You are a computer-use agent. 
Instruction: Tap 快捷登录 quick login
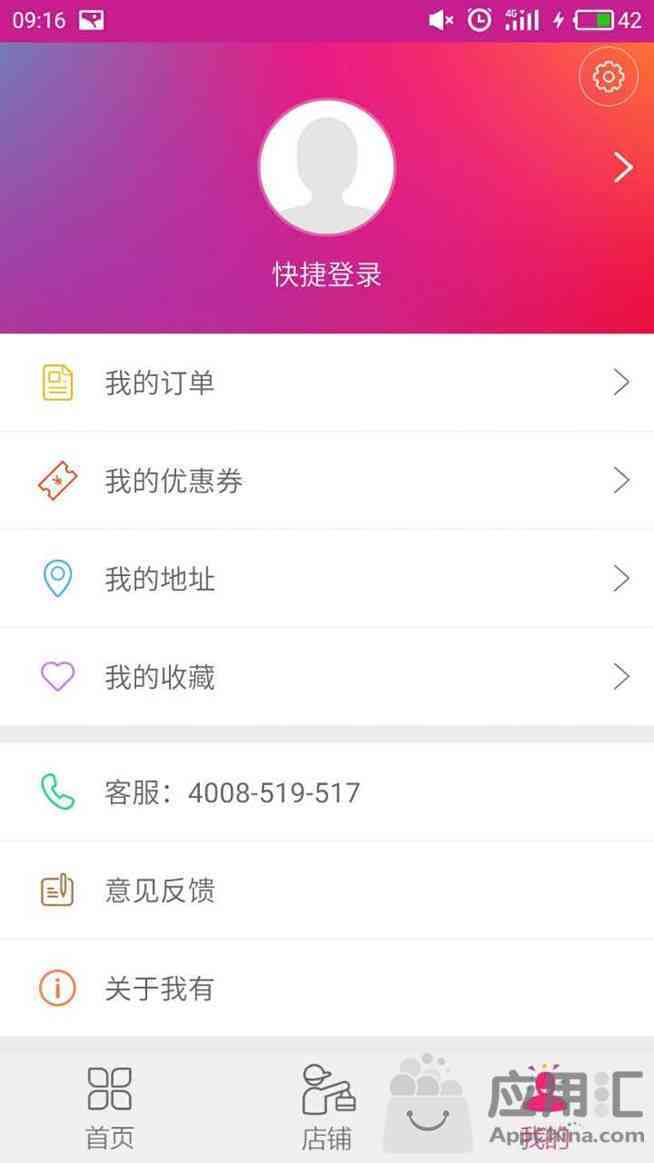[327, 275]
